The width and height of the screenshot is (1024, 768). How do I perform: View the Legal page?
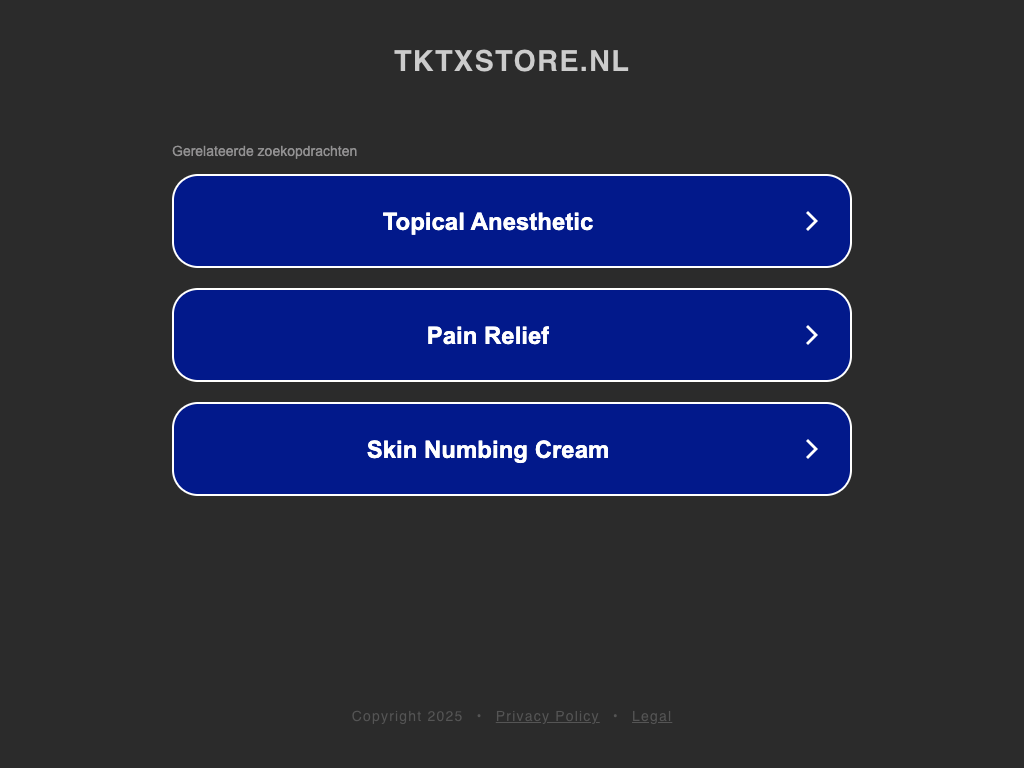click(651, 716)
